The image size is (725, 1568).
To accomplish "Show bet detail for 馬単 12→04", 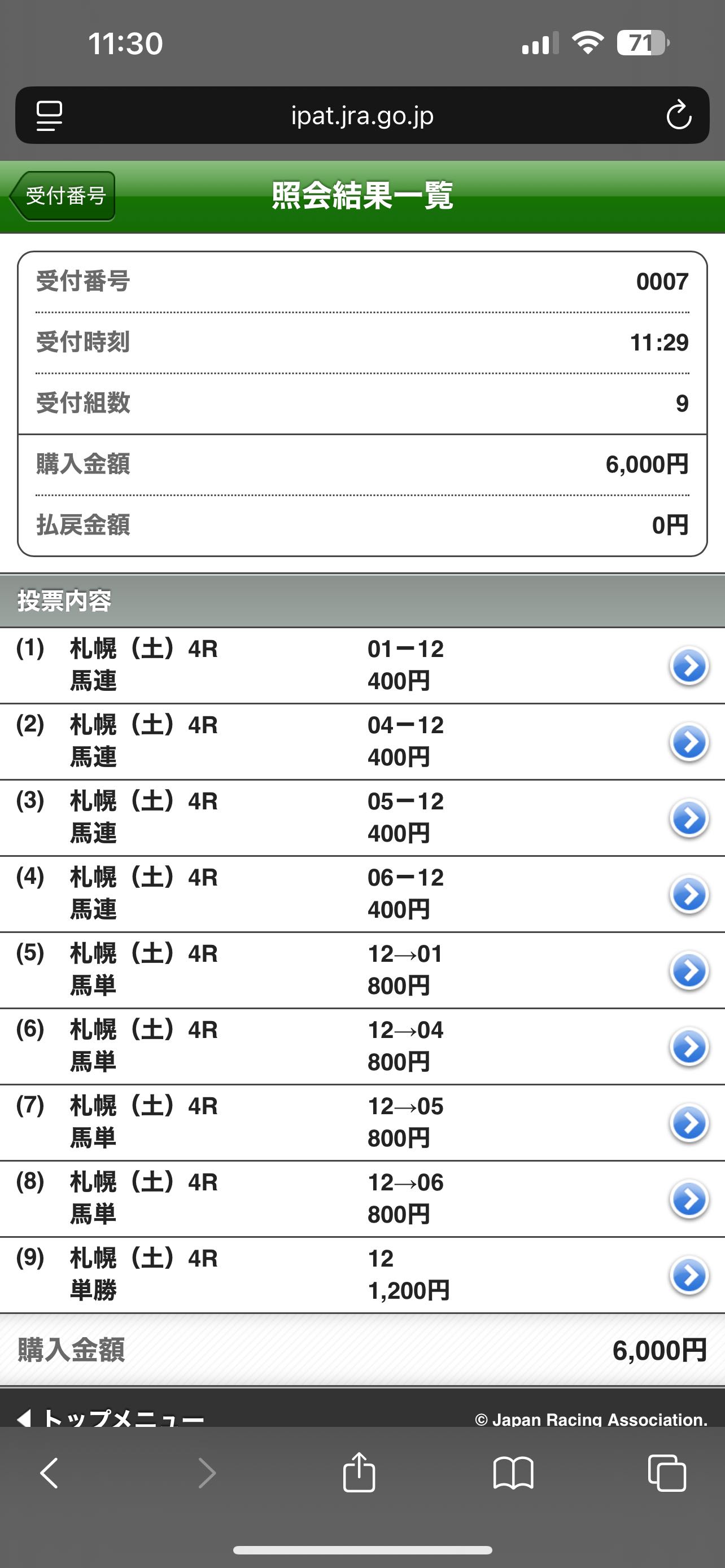I will [688, 1046].
